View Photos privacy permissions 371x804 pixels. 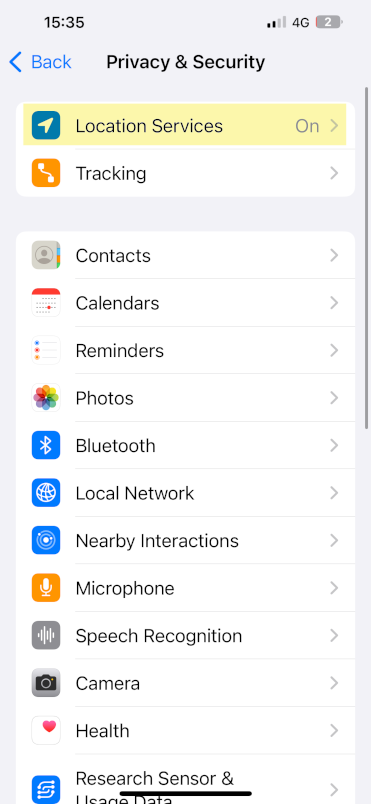coord(185,398)
